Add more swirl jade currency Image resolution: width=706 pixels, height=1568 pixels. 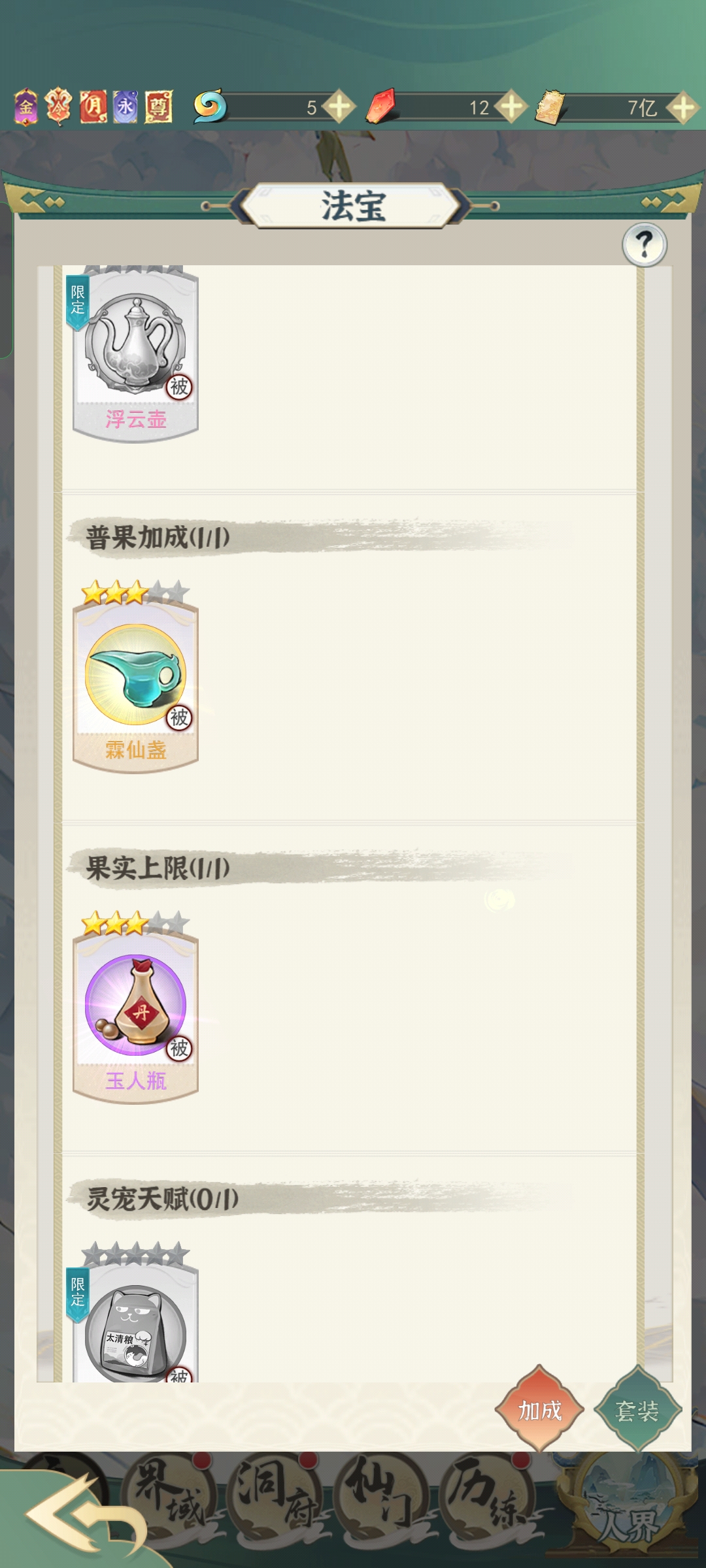click(x=339, y=106)
